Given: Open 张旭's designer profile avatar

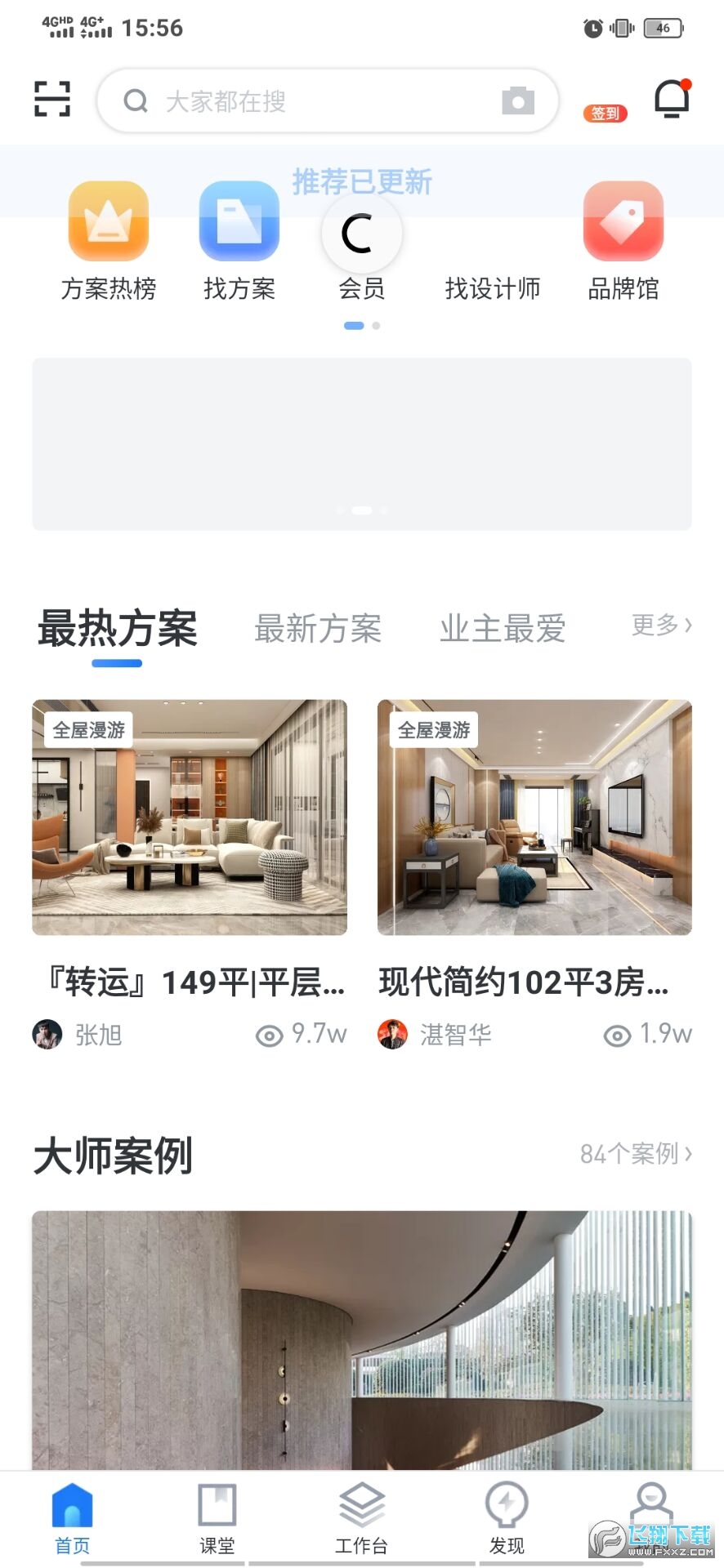Looking at the screenshot, I should tap(47, 1034).
